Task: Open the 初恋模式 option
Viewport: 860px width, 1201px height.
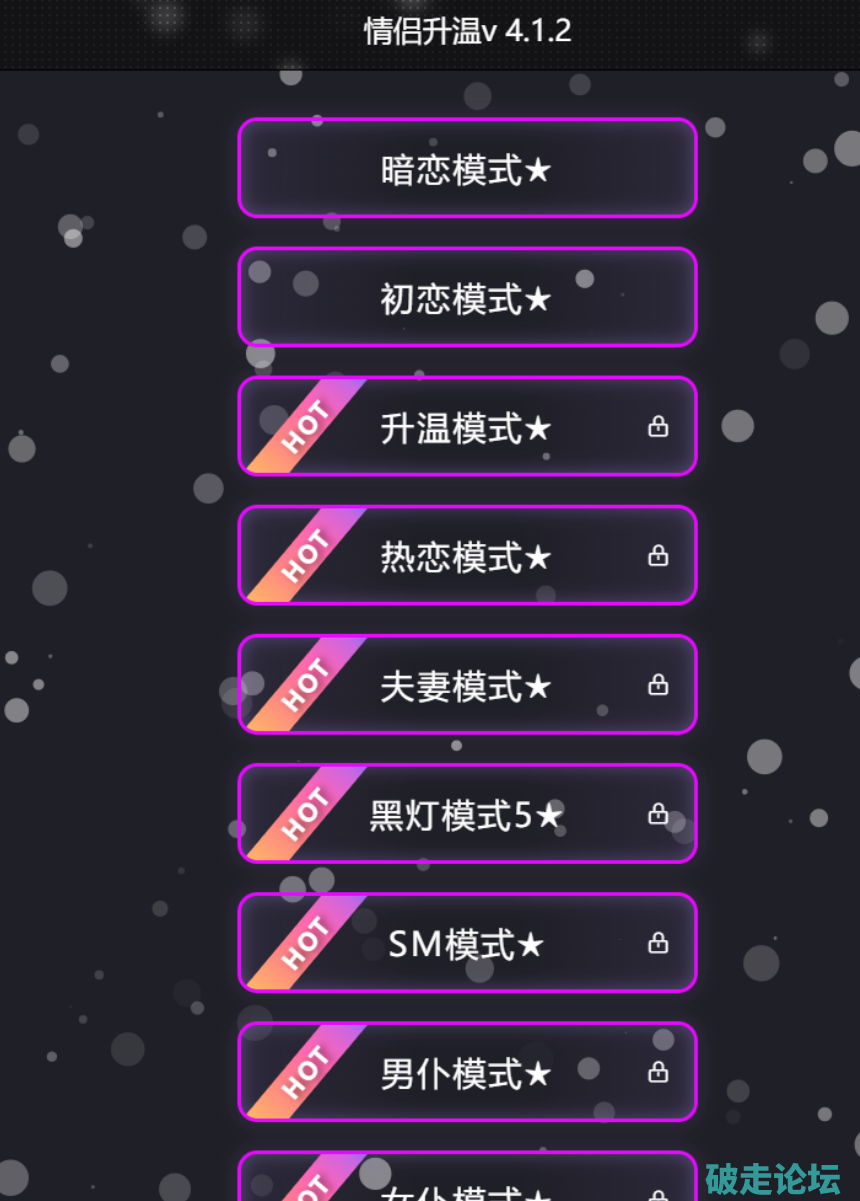Action: [x=467, y=297]
